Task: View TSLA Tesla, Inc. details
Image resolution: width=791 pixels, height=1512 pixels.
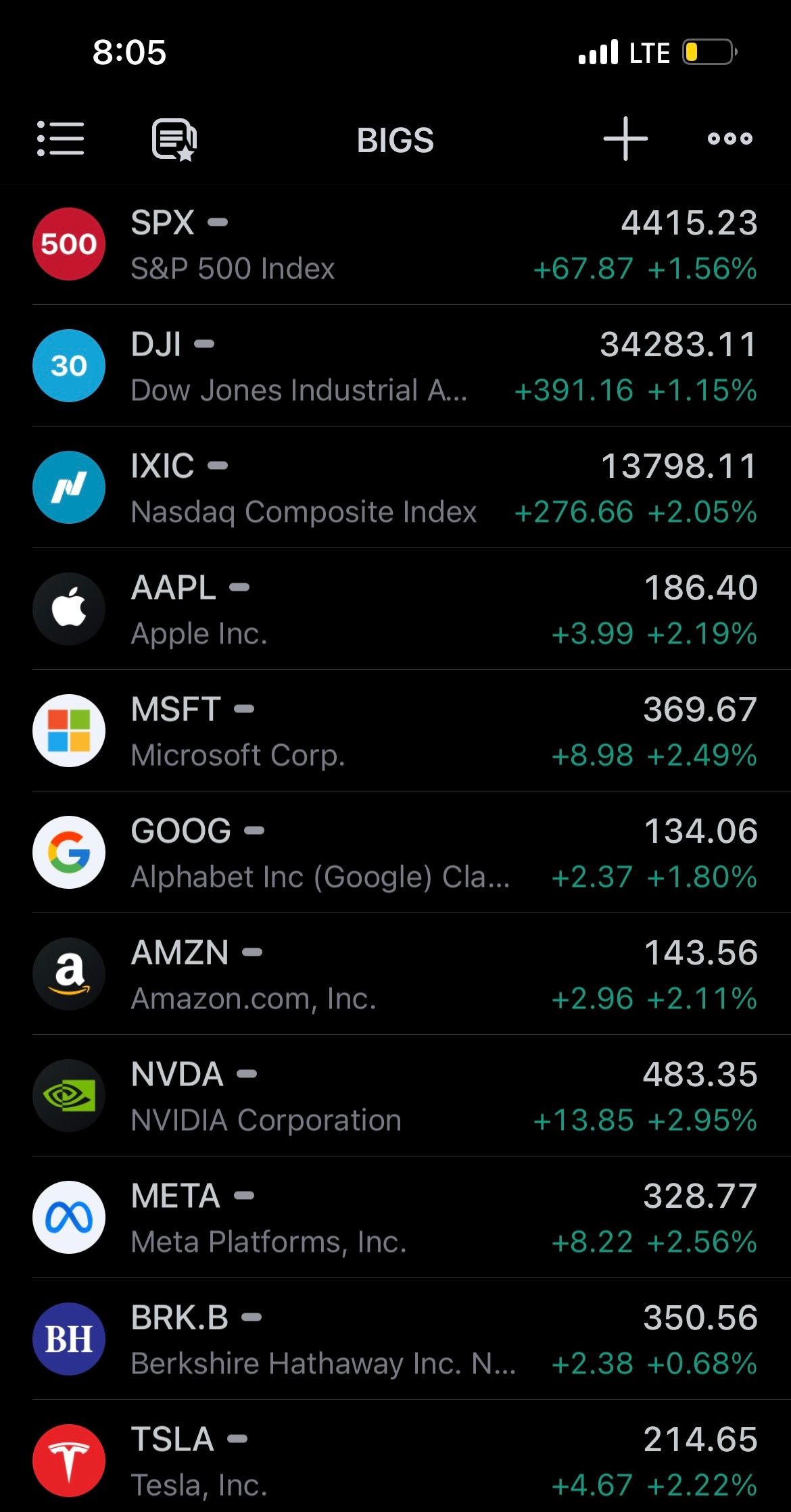Action: pyautogui.click(x=395, y=1457)
